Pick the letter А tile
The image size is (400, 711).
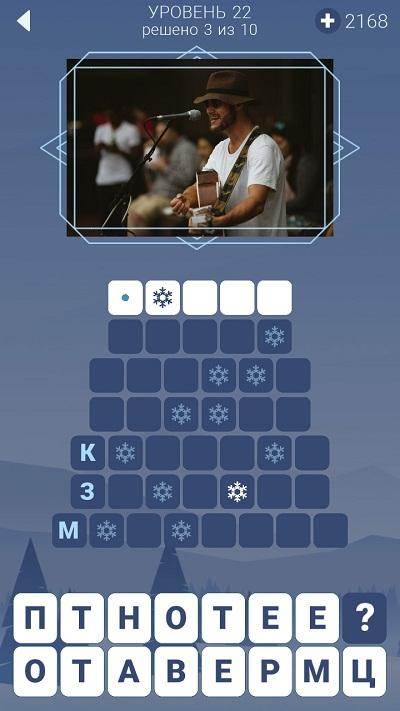point(129,671)
